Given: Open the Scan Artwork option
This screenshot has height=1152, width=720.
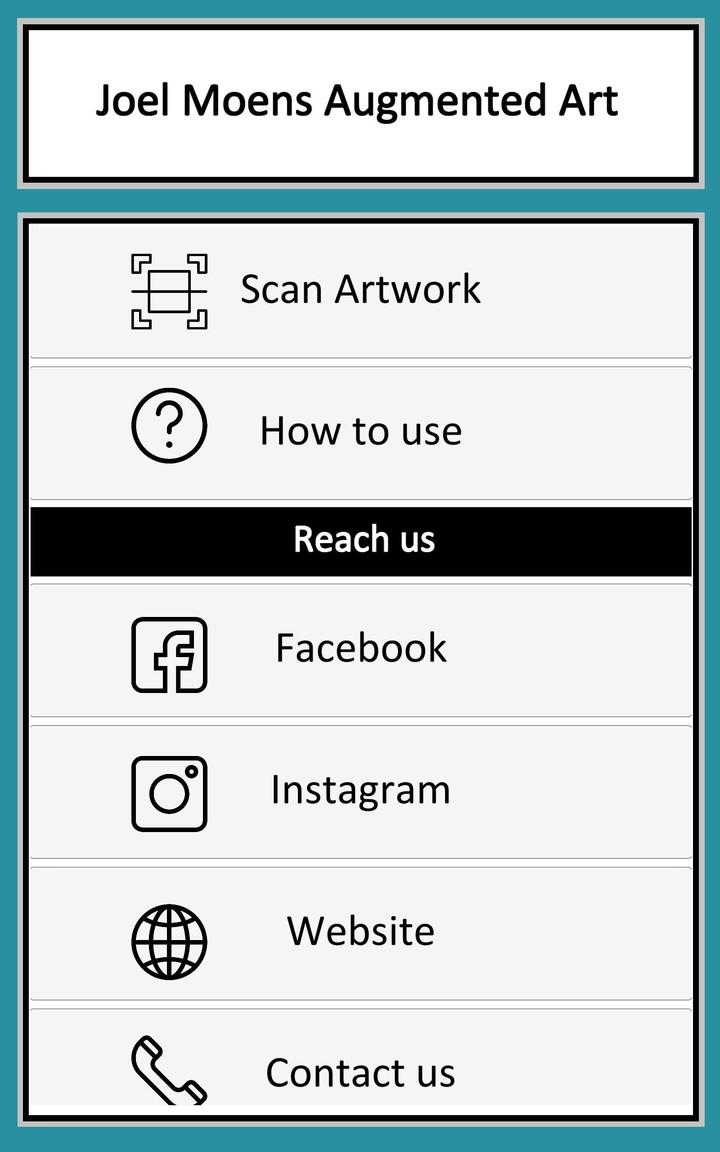Looking at the screenshot, I should click(x=360, y=289).
